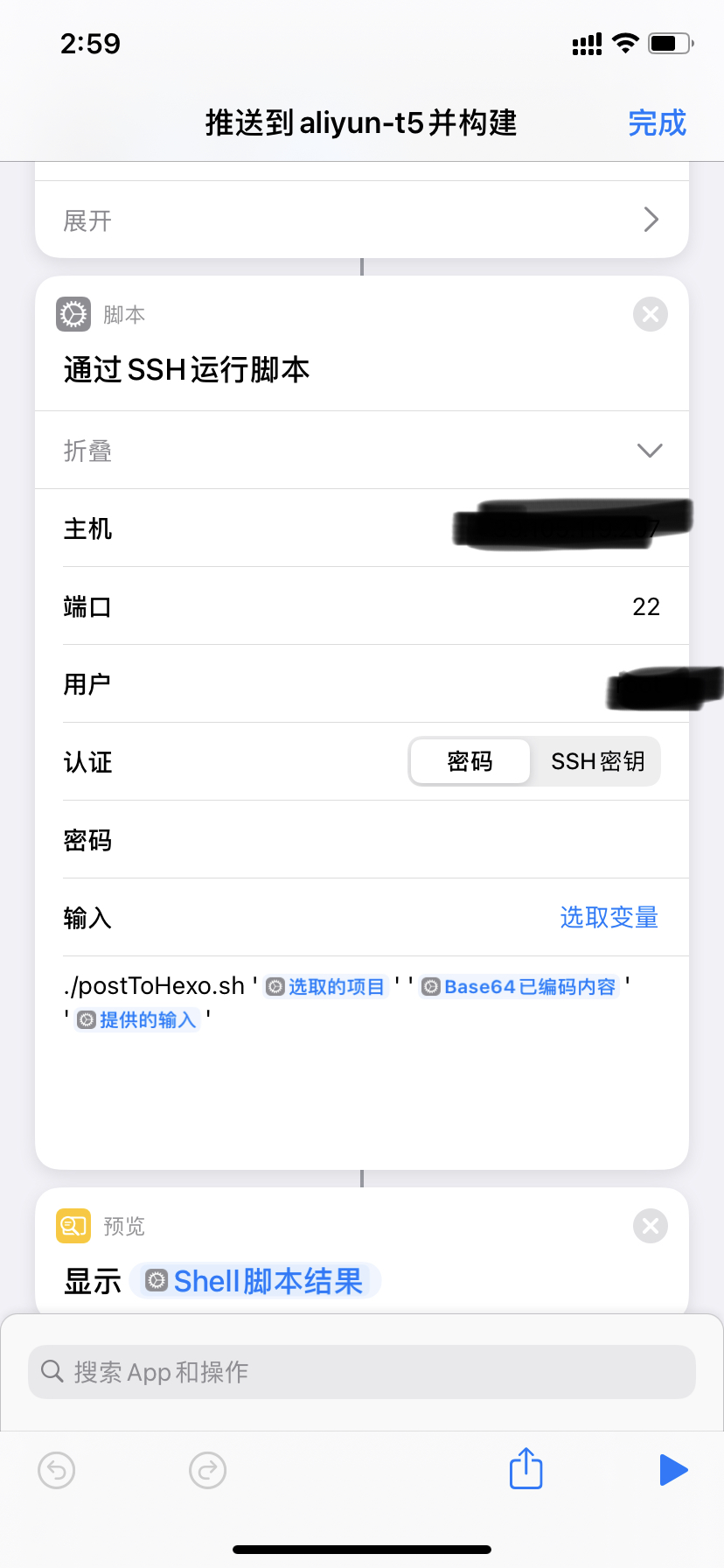
Task: Run the shortcut with the play button
Action: click(672, 1469)
